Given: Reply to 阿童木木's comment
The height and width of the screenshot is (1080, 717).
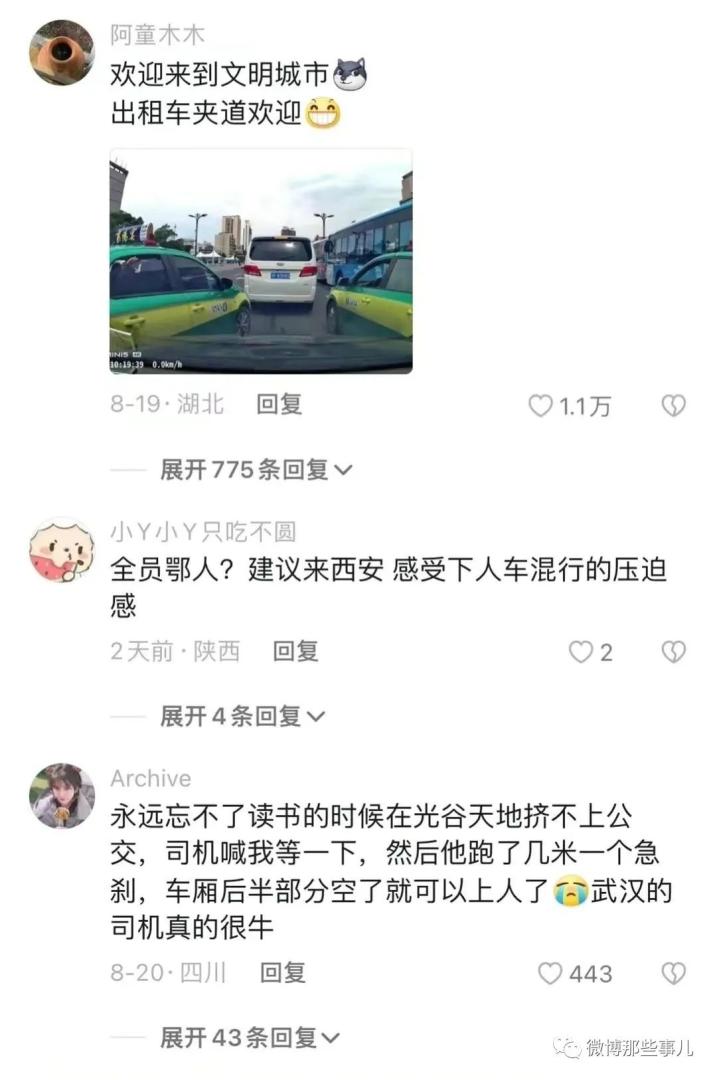Looking at the screenshot, I should point(278,404).
